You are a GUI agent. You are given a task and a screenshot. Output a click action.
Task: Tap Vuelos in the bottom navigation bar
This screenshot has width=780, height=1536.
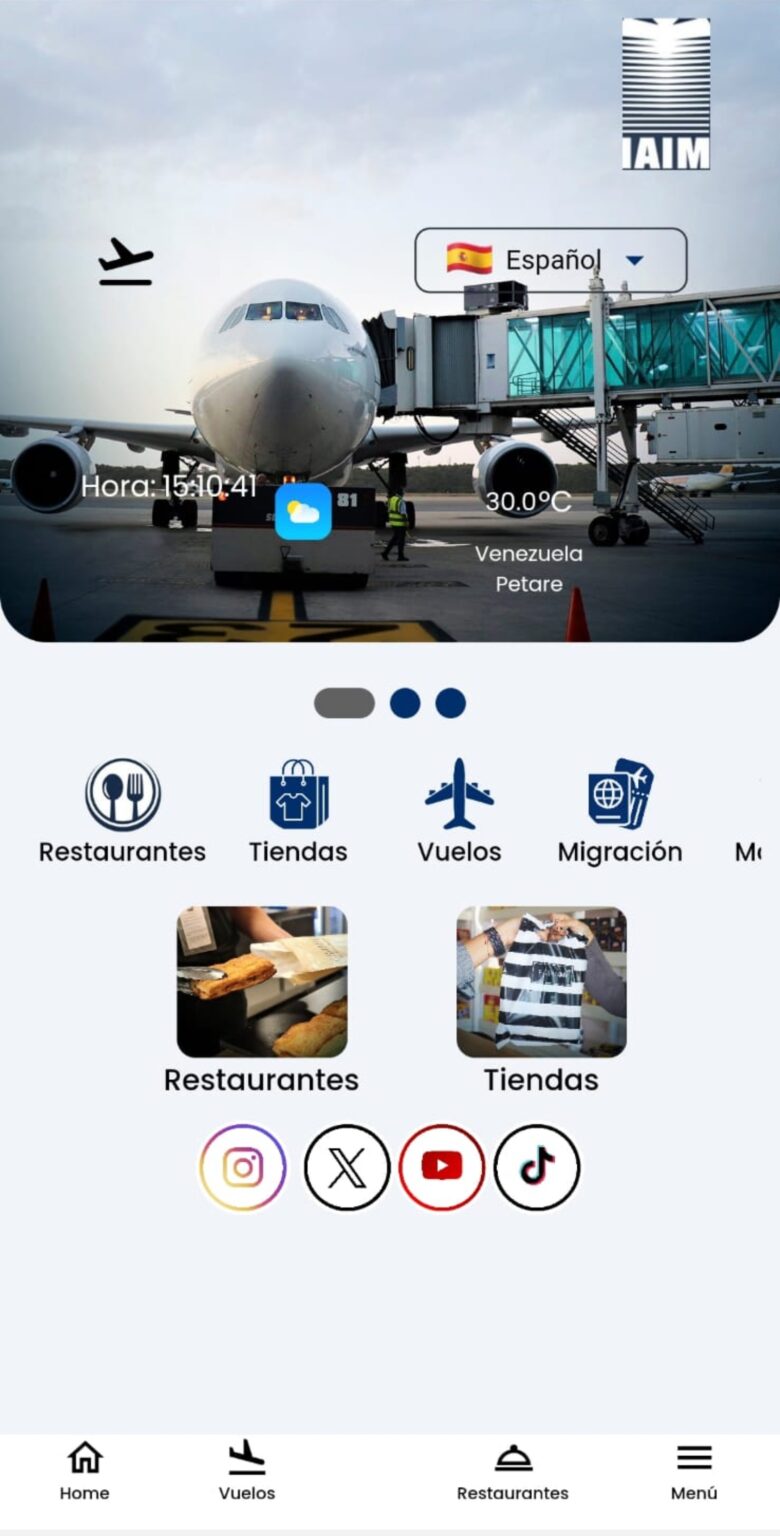246,1471
